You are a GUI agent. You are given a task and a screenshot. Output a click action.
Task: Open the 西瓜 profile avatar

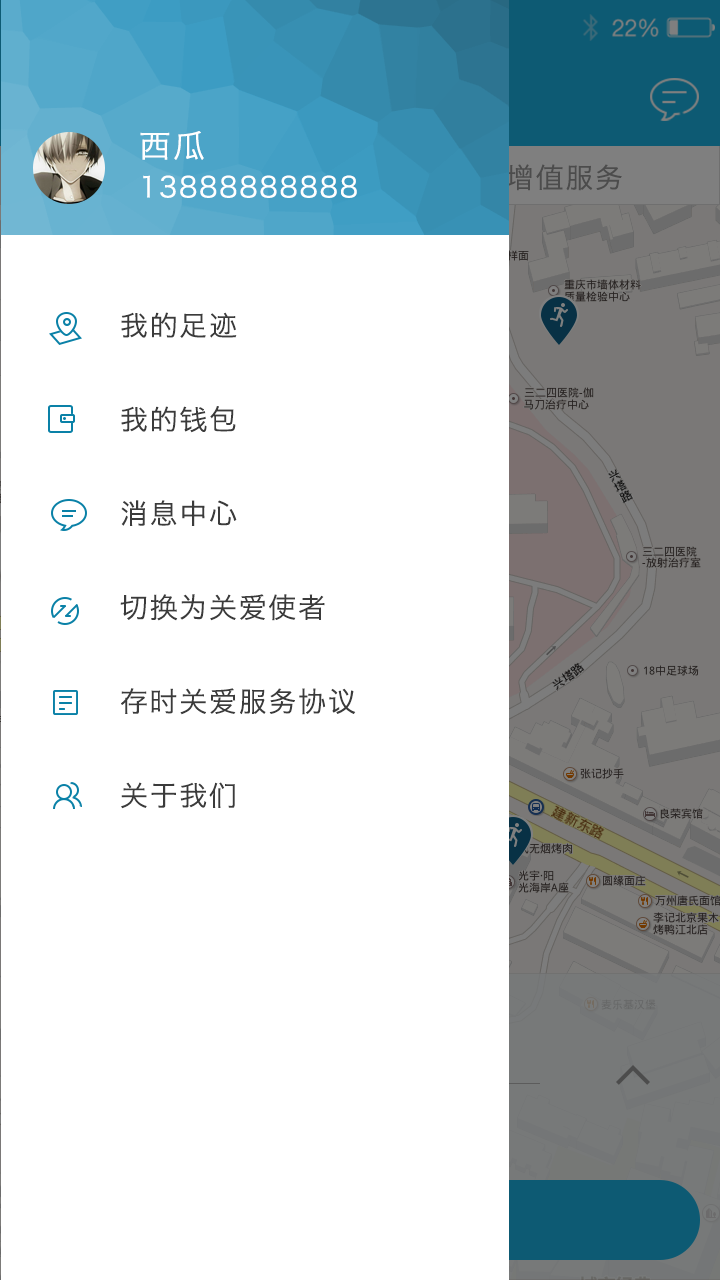pyautogui.click(x=69, y=168)
